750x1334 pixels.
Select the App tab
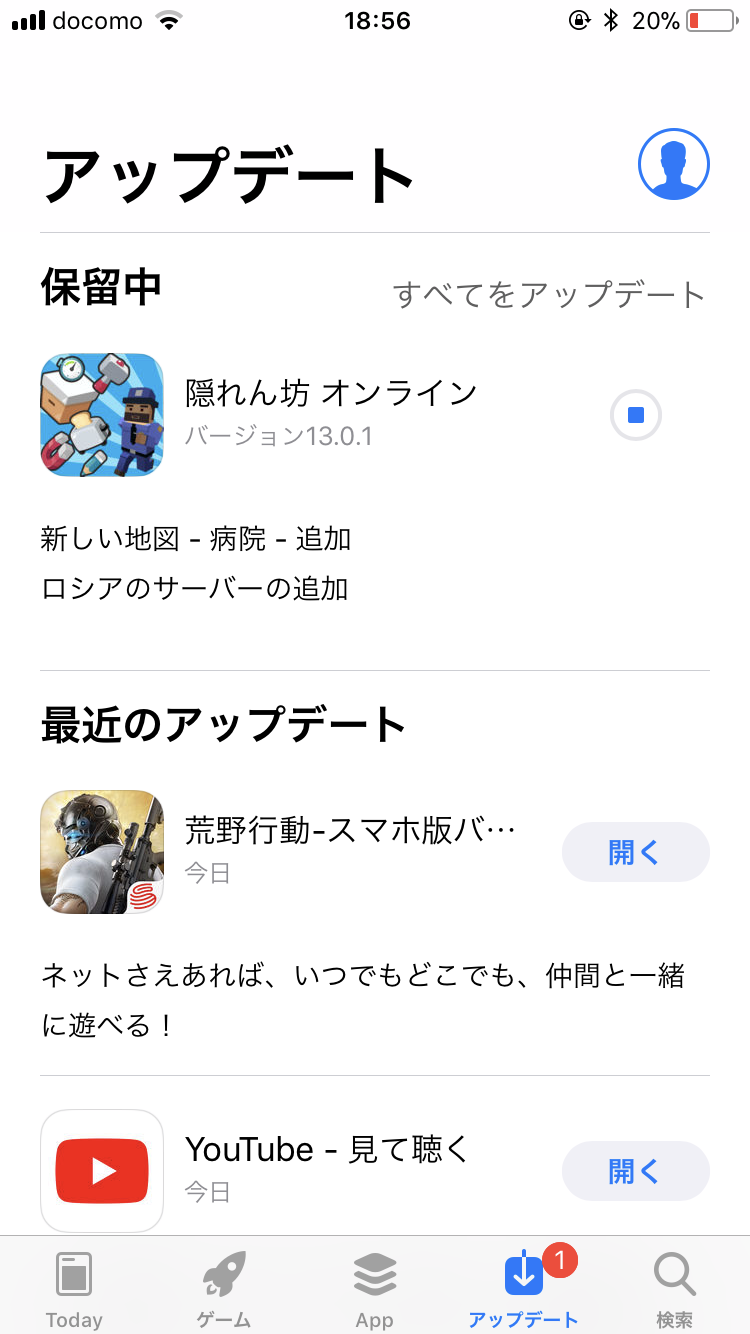374,1289
